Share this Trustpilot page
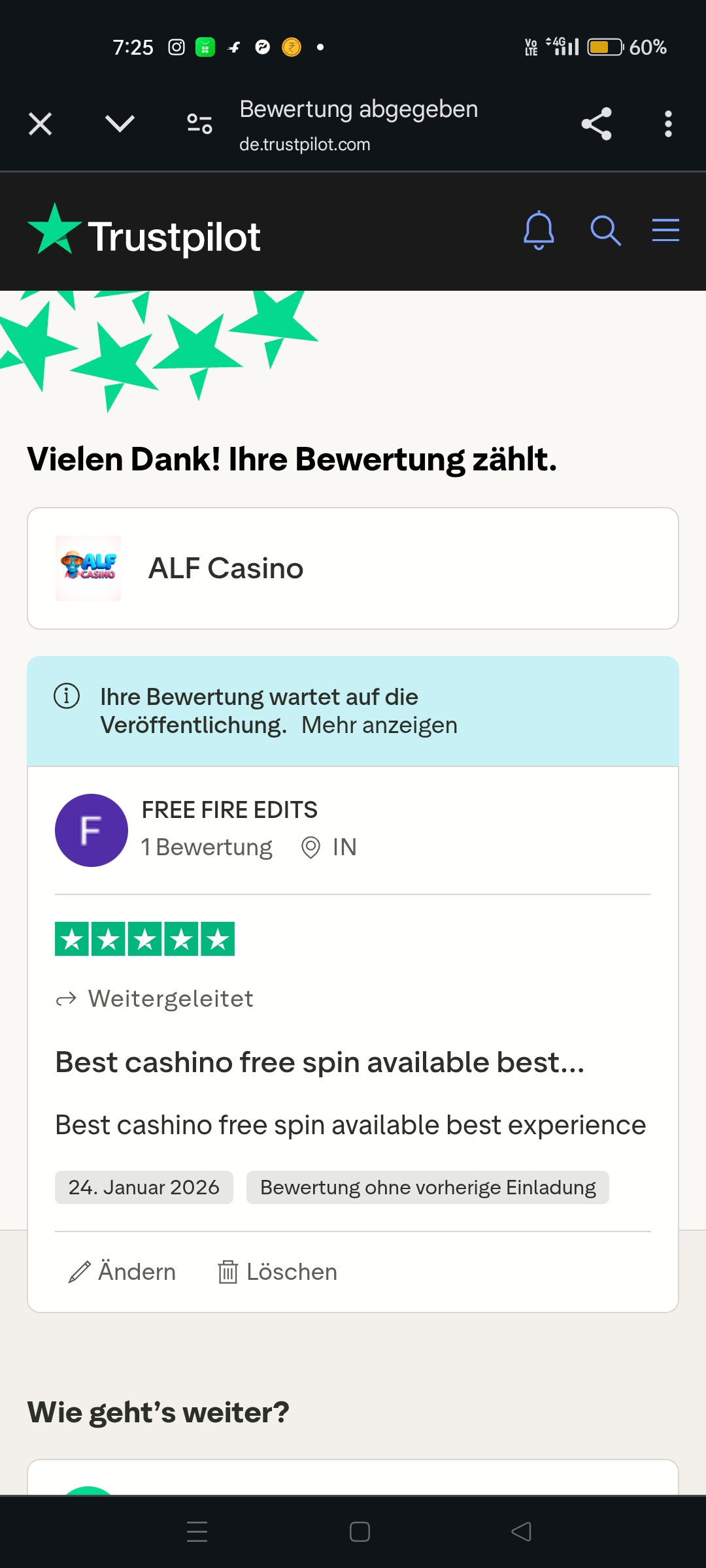Viewport: 706px width, 1568px height. (596, 123)
